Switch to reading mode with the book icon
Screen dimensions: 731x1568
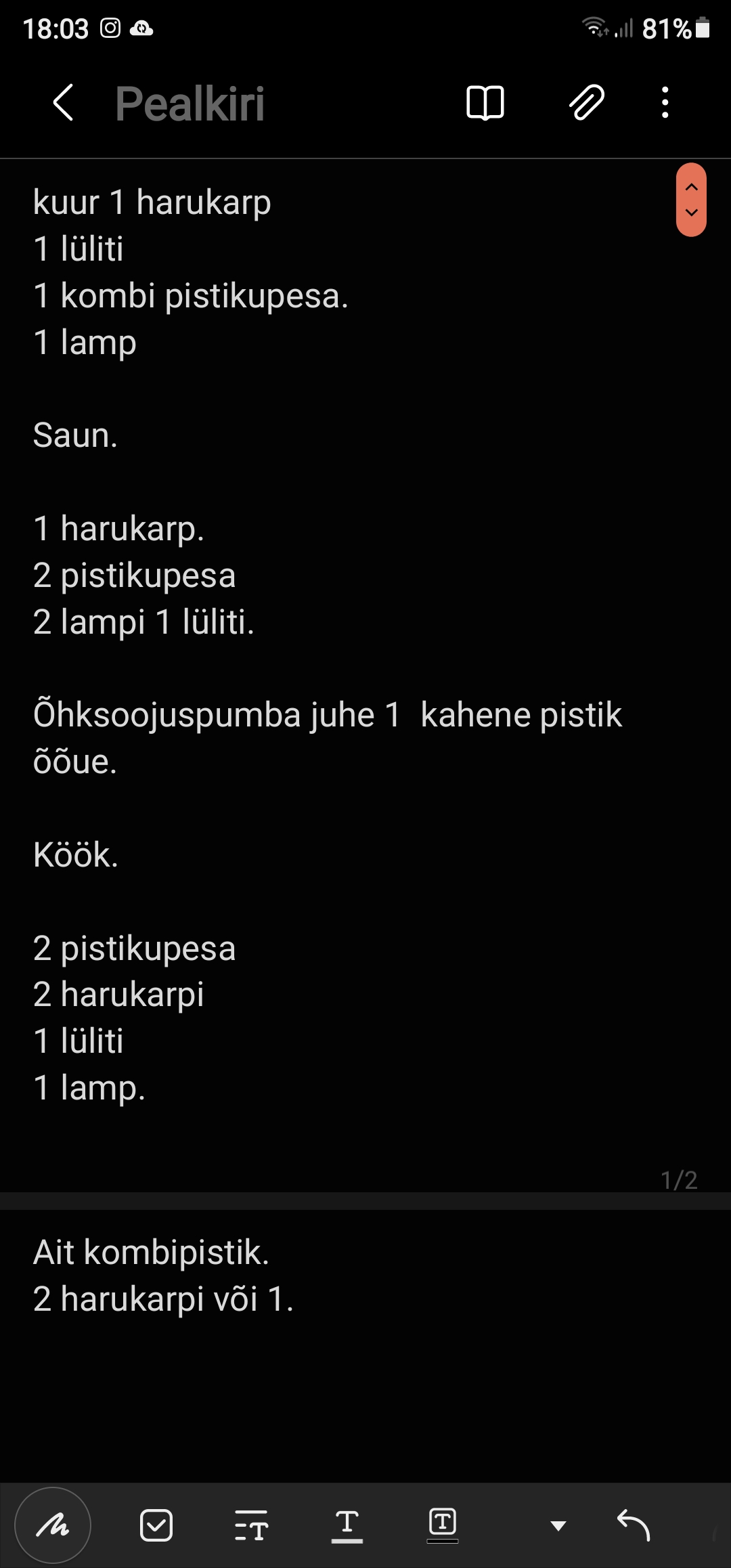coord(485,103)
